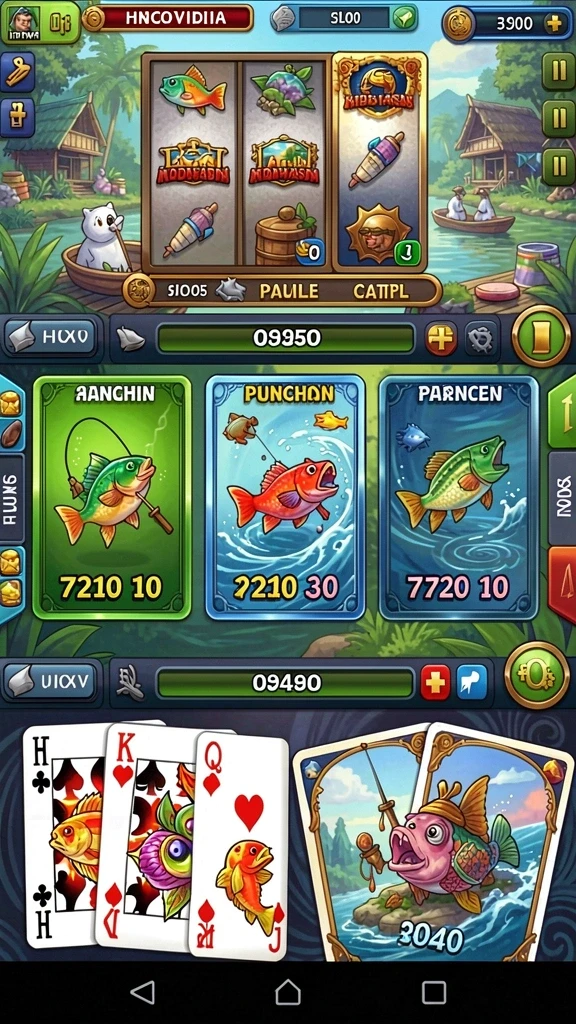Tap the topmost green pause button
Screen dimensions: 576x1024
[x=558, y=71]
